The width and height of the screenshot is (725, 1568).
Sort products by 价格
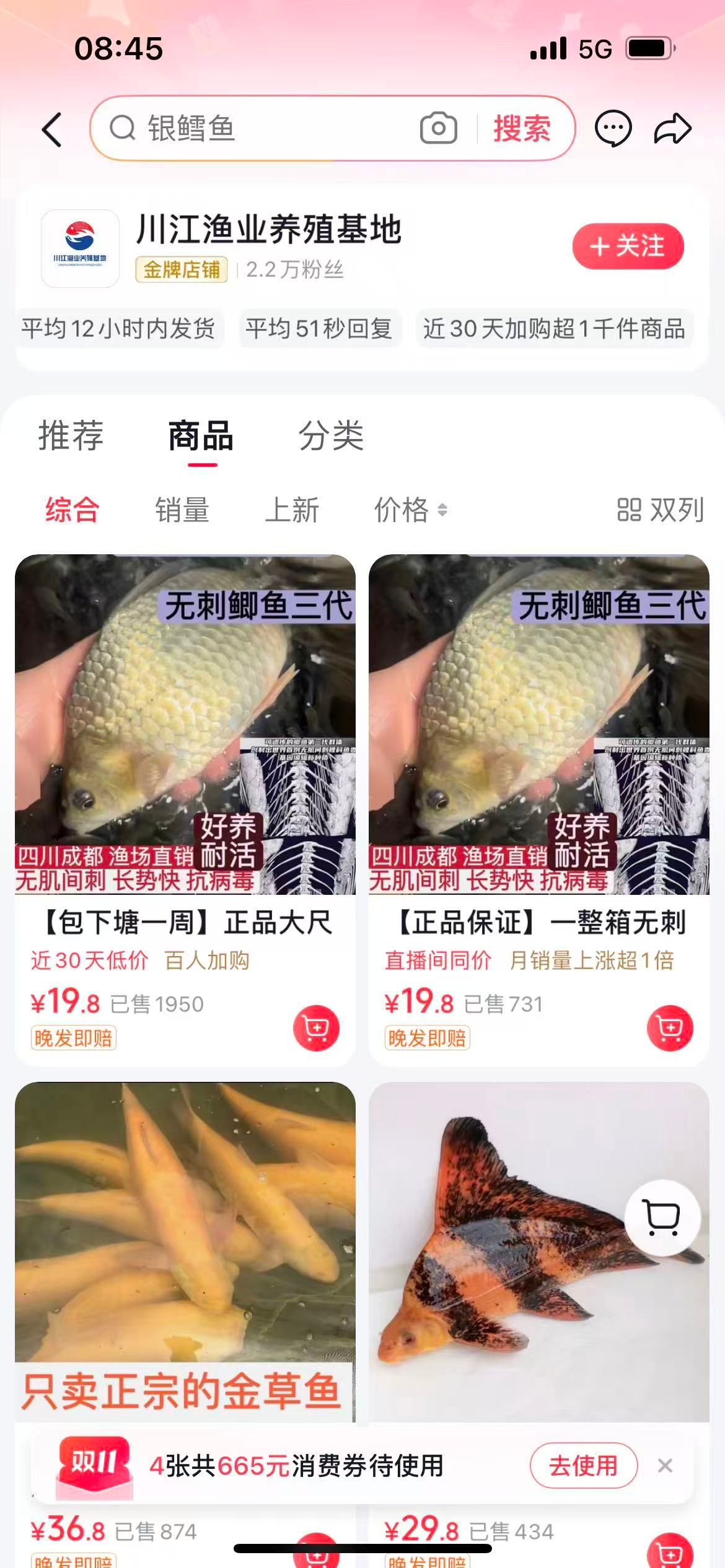tap(410, 510)
